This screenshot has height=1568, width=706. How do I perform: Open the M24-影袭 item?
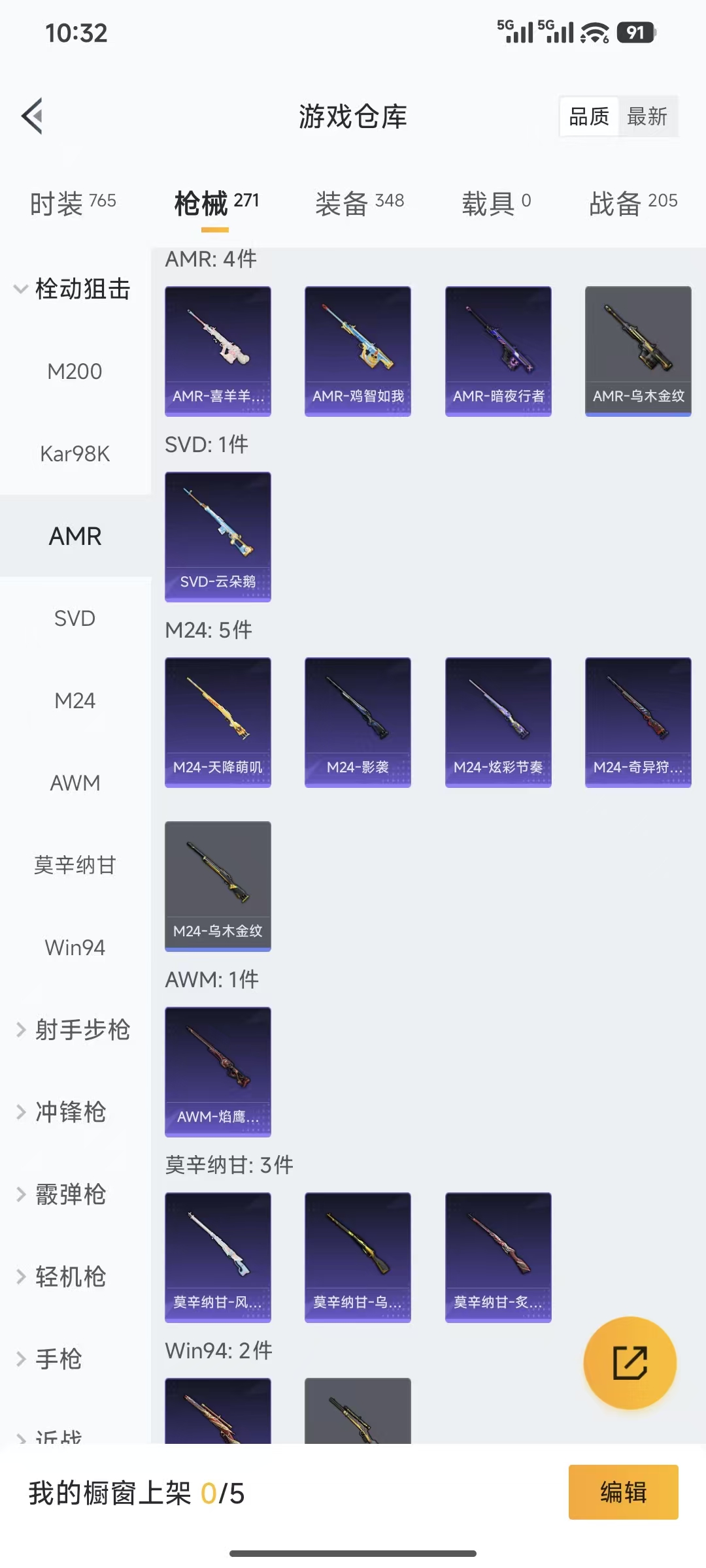[358, 721]
